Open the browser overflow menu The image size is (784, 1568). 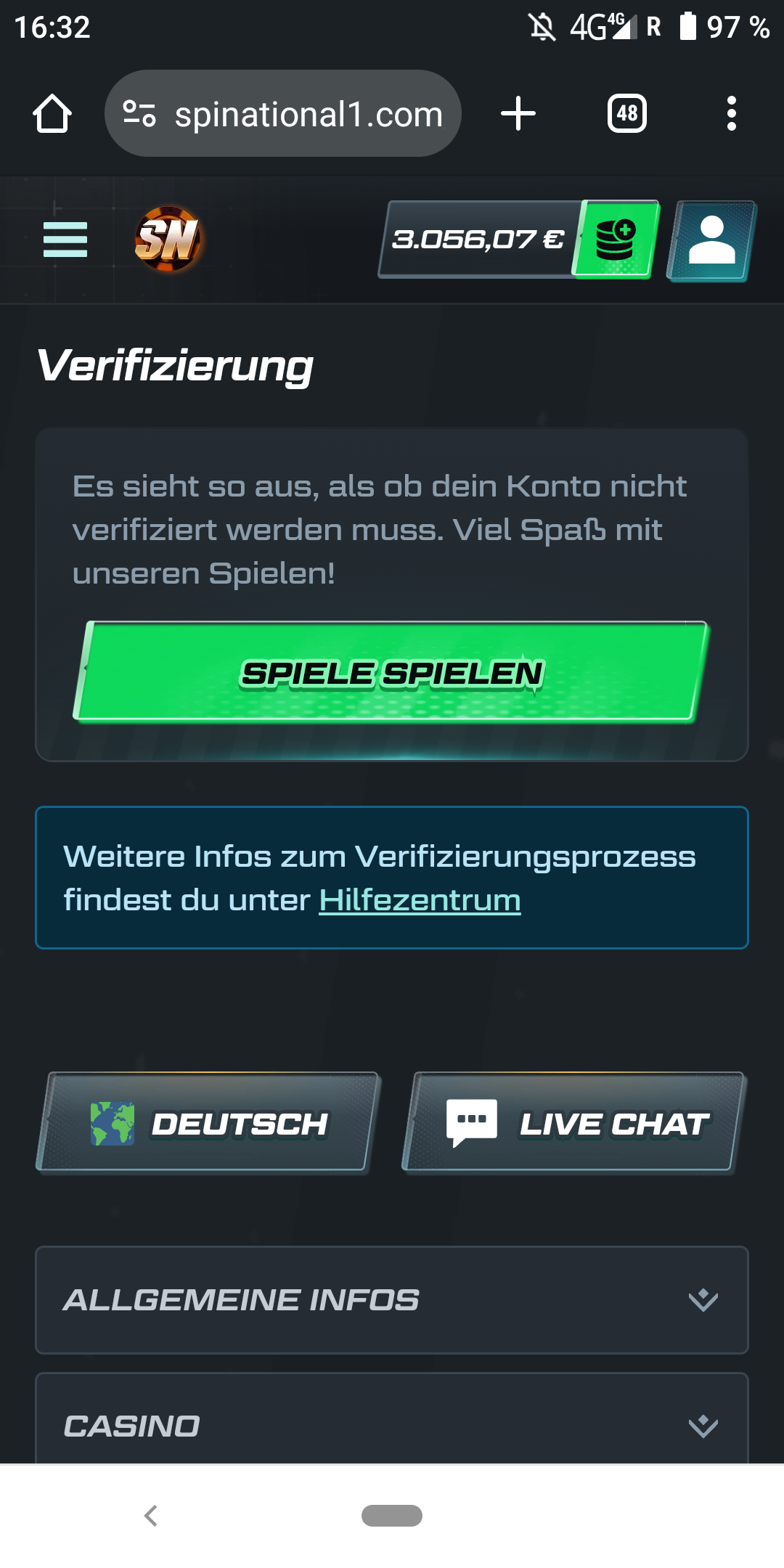click(731, 114)
